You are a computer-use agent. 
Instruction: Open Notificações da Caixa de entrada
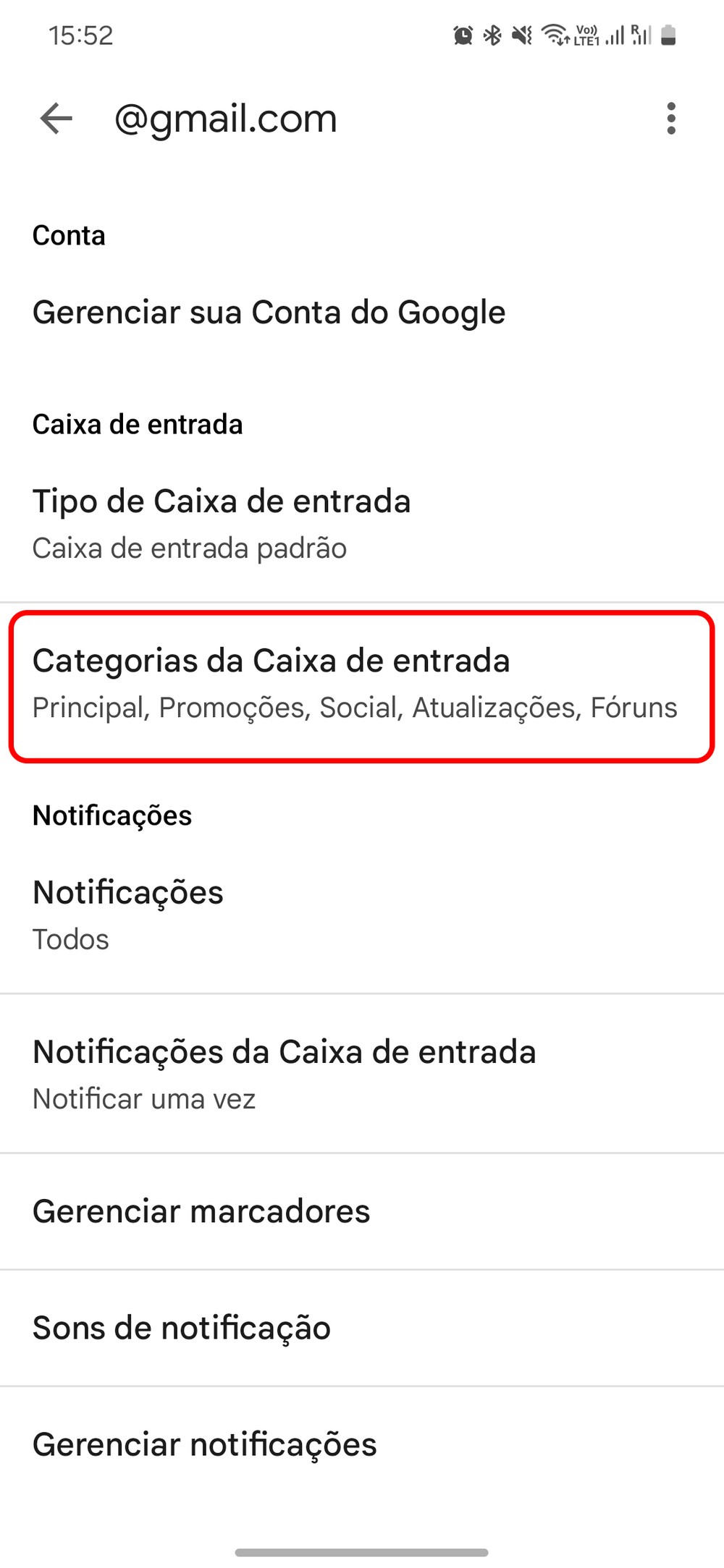(x=284, y=1074)
